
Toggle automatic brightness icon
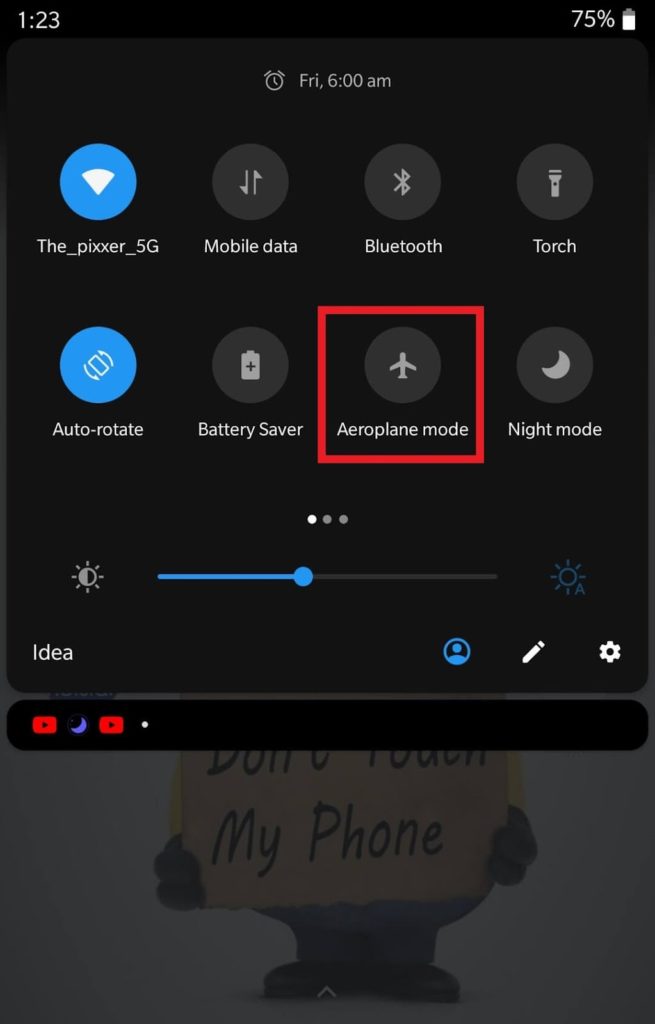click(568, 577)
